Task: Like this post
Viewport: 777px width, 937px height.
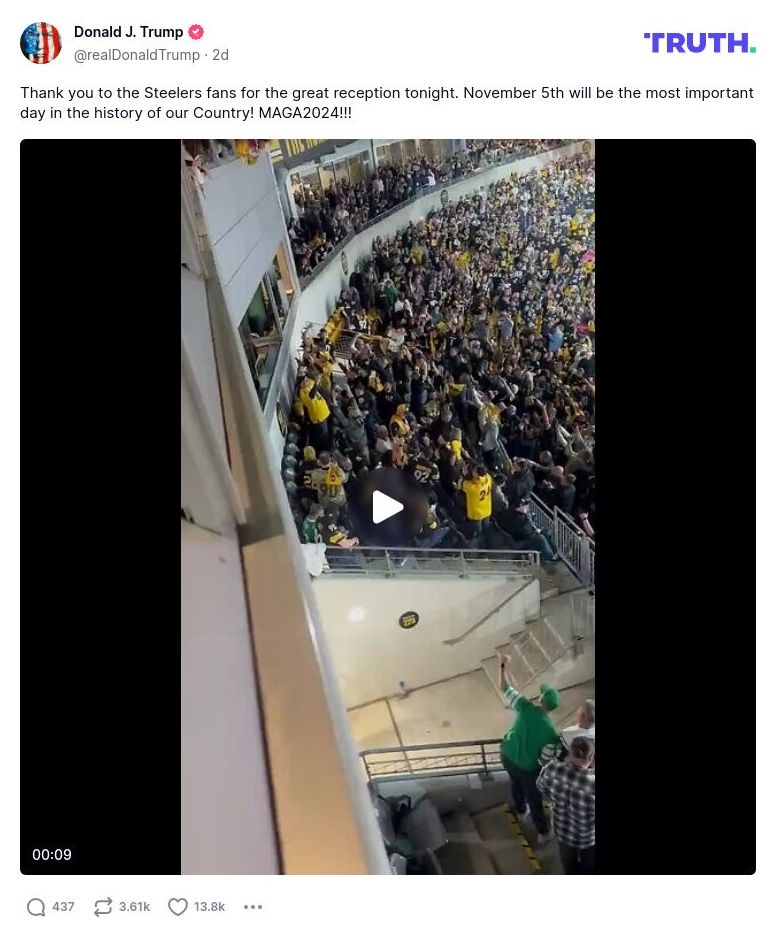Action: click(x=178, y=907)
